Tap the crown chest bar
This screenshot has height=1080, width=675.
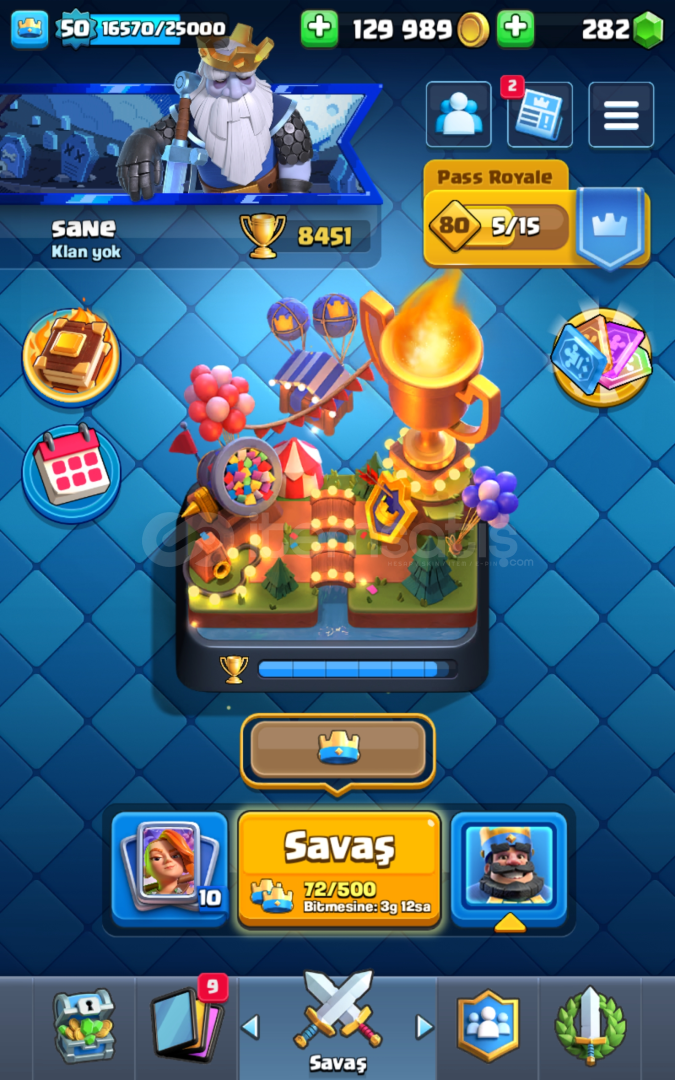coord(338,751)
